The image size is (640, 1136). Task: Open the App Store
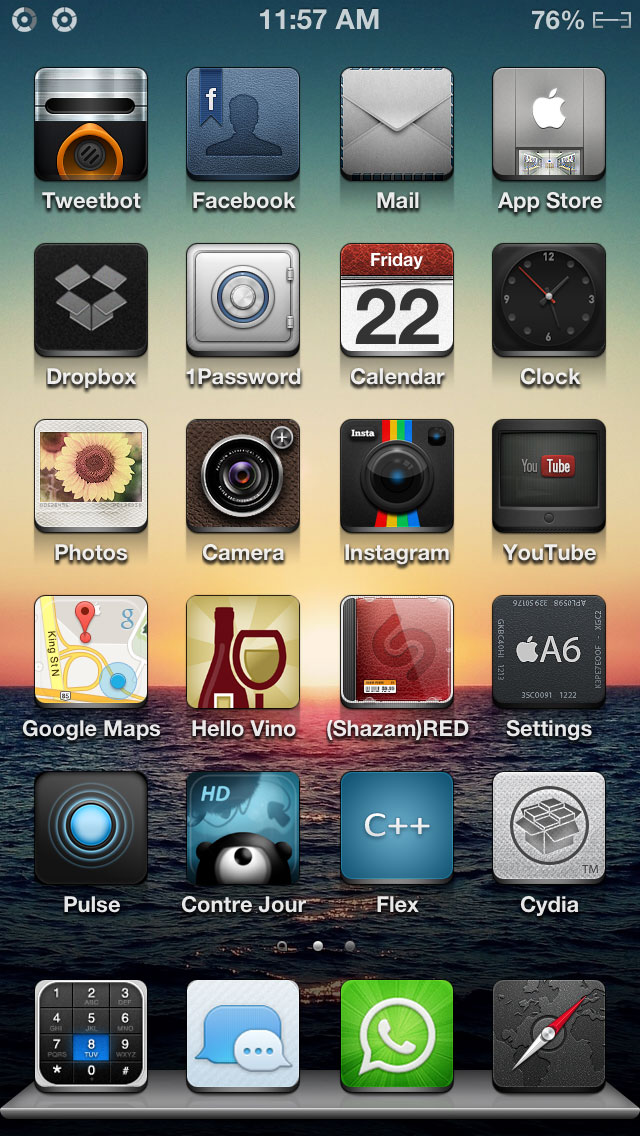point(549,124)
